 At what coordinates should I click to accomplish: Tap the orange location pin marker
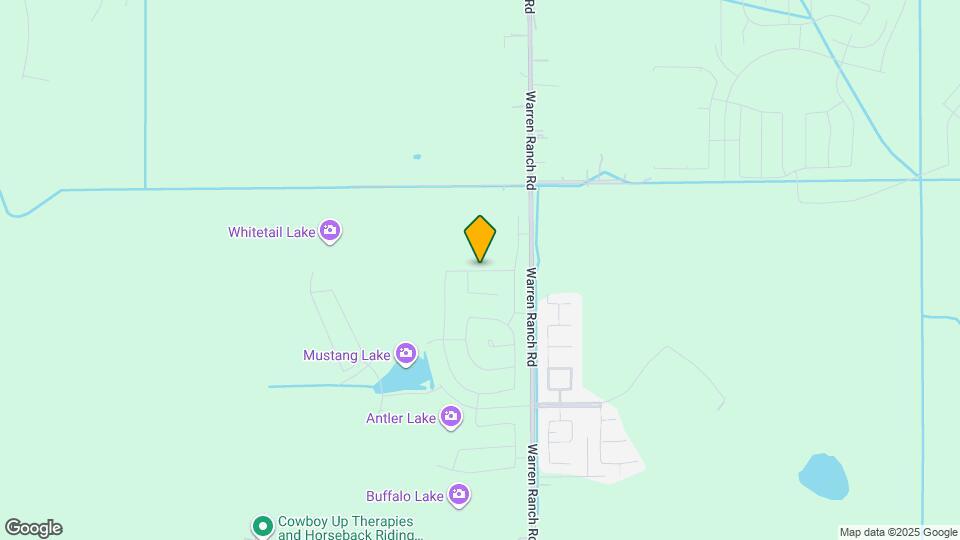click(480, 238)
